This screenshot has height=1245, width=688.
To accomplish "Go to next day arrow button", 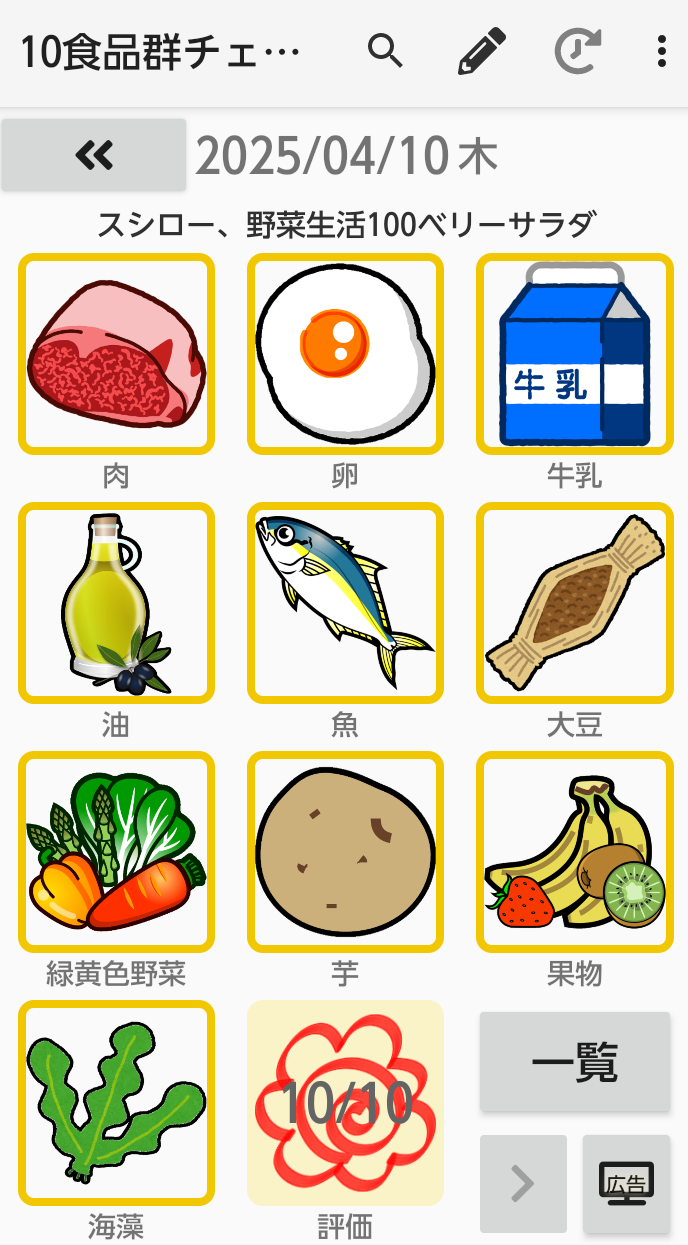I will 523,1183.
